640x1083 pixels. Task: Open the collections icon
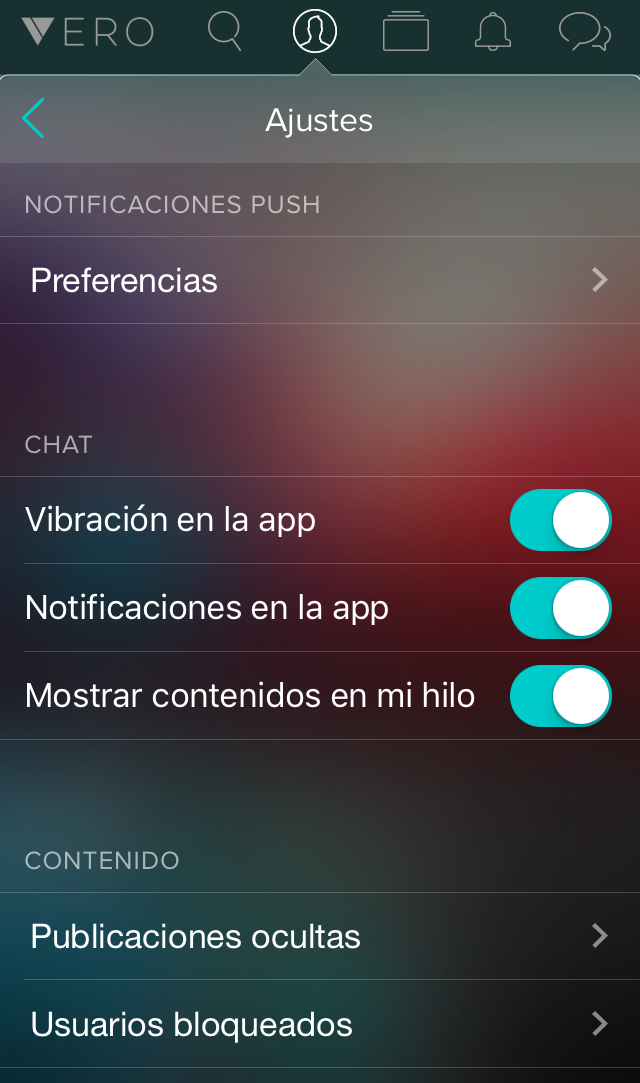tap(405, 31)
